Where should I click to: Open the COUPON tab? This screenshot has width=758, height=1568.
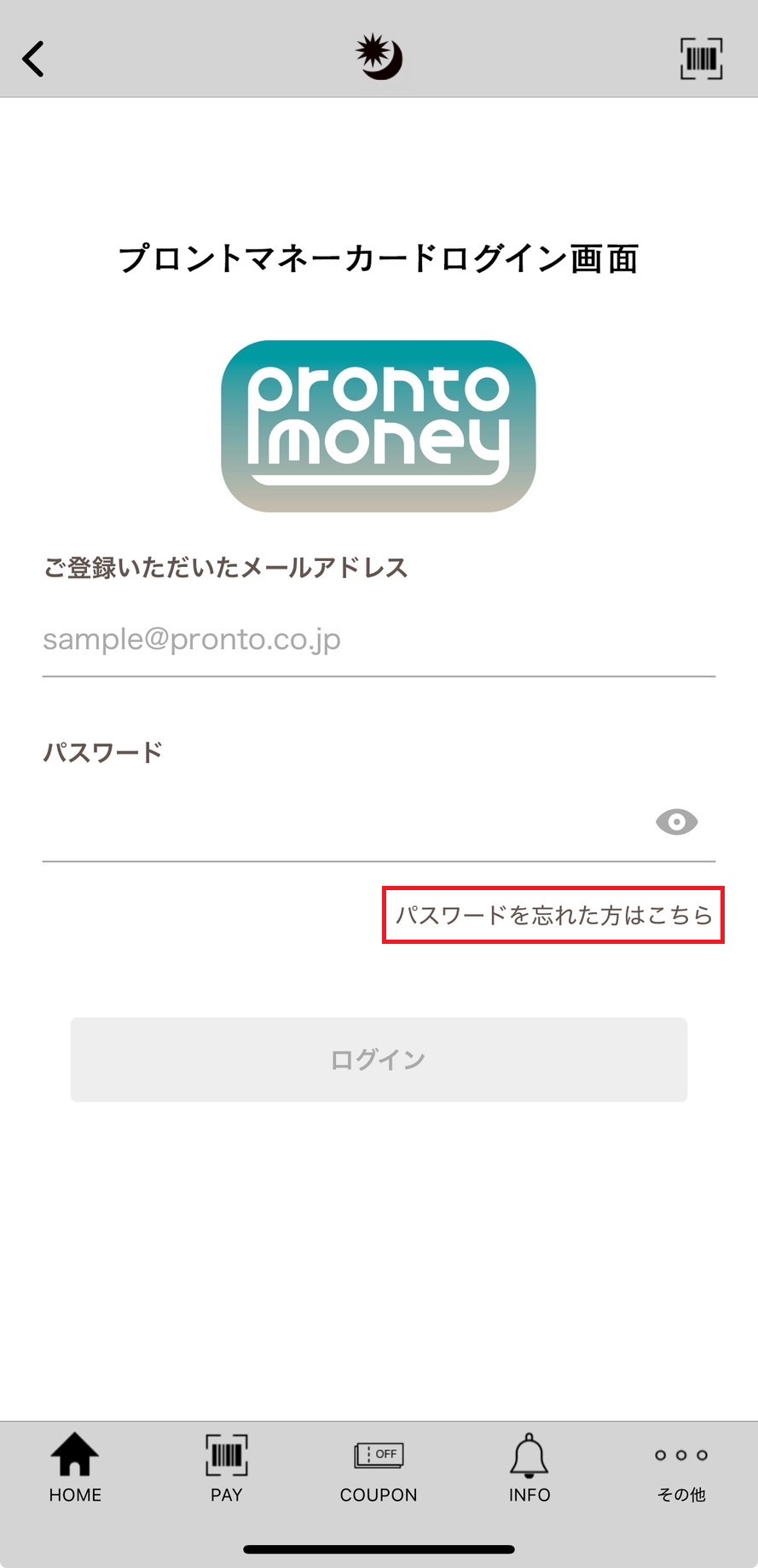coord(379,1468)
